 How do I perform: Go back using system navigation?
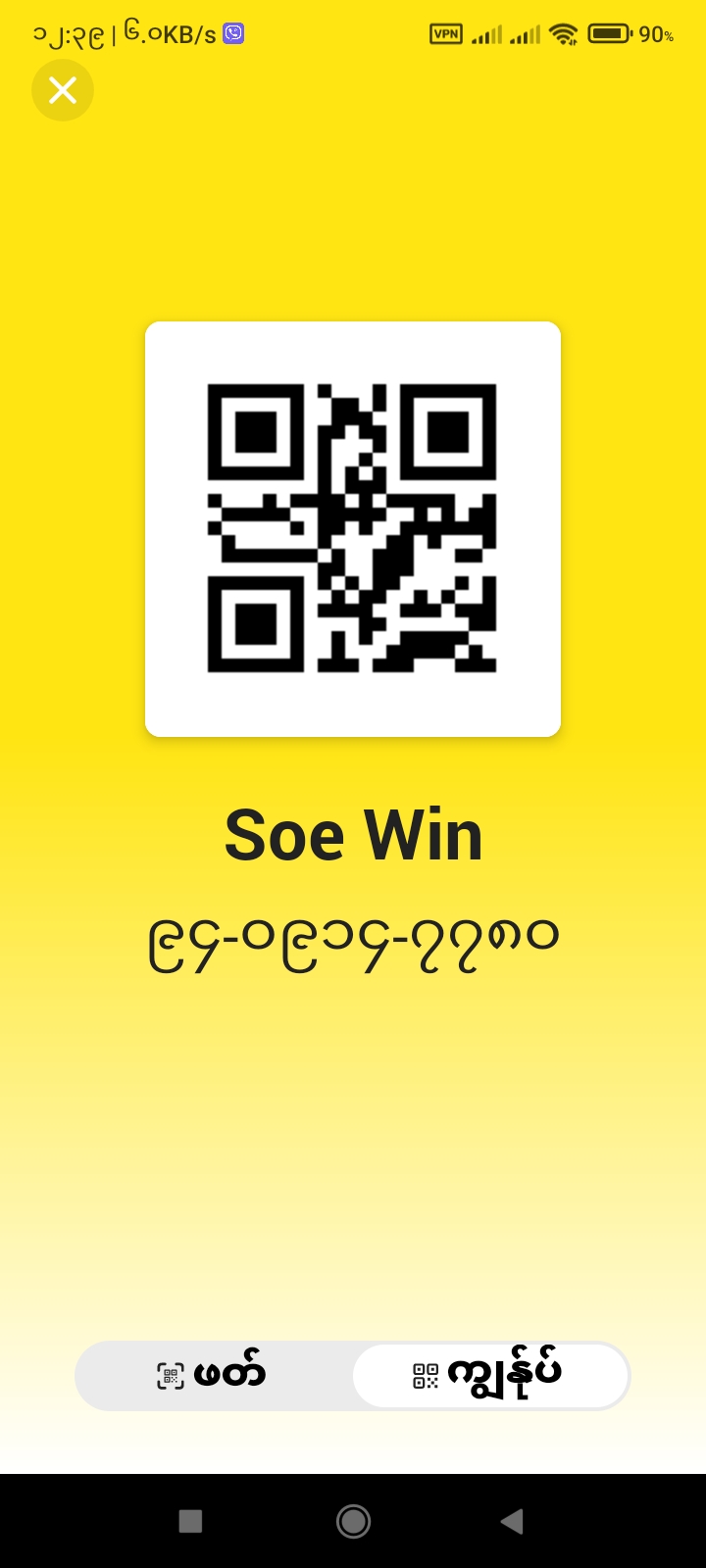click(512, 1521)
